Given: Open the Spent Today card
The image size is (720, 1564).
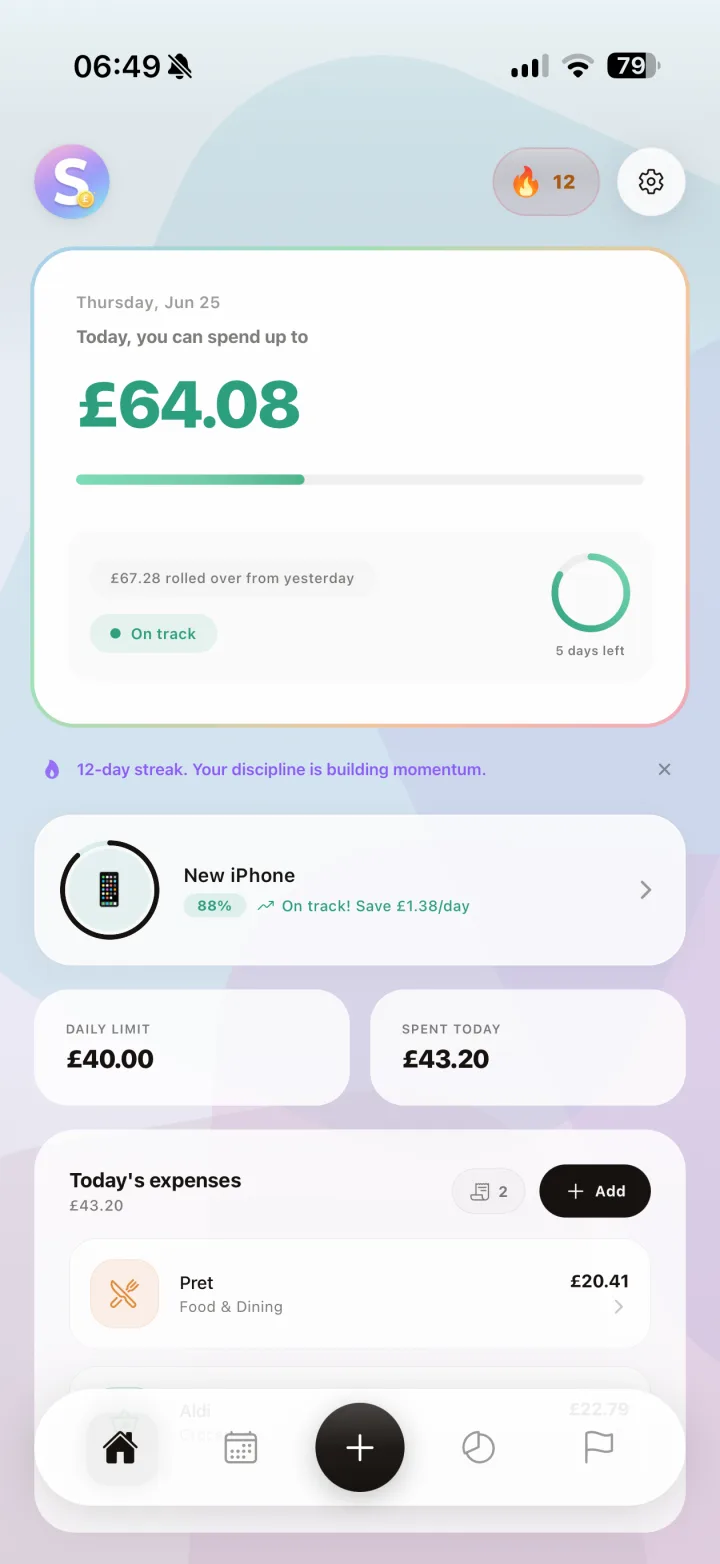Looking at the screenshot, I should pos(528,1047).
